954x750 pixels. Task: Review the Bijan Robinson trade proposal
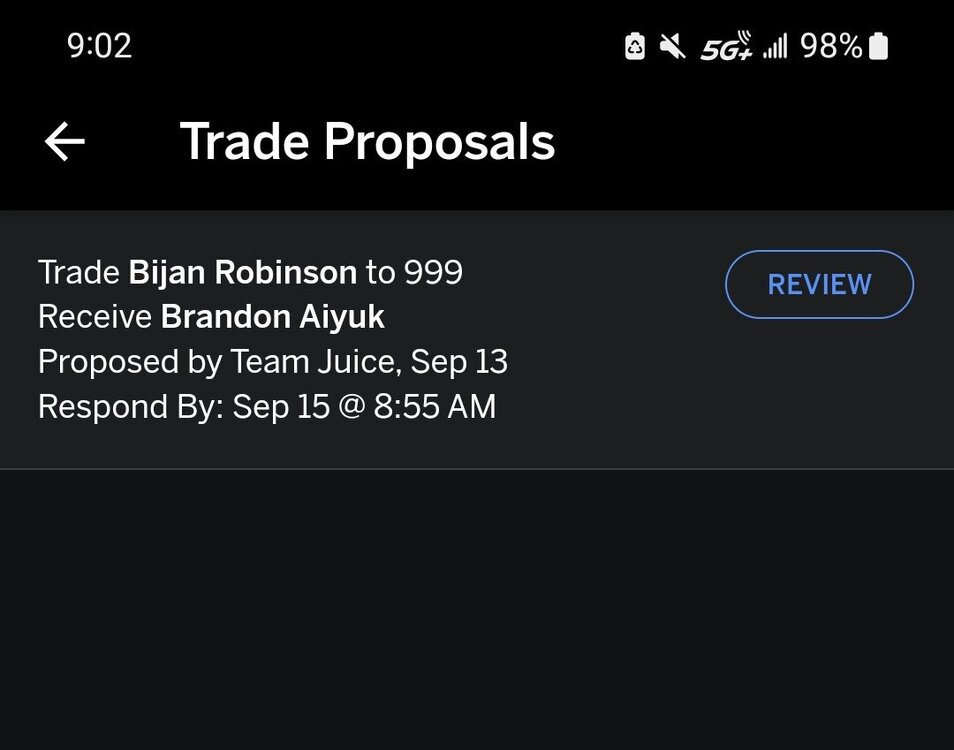click(x=818, y=285)
